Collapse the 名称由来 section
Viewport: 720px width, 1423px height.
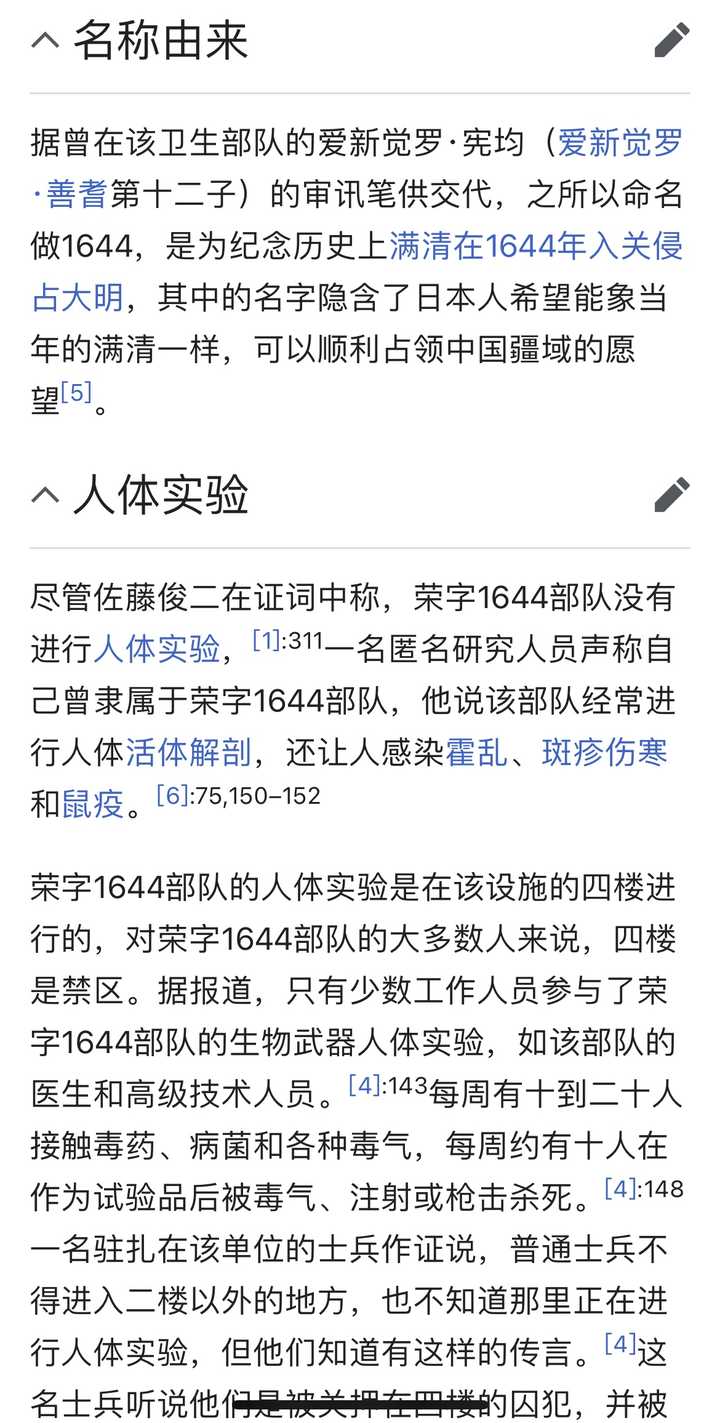point(45,41)
